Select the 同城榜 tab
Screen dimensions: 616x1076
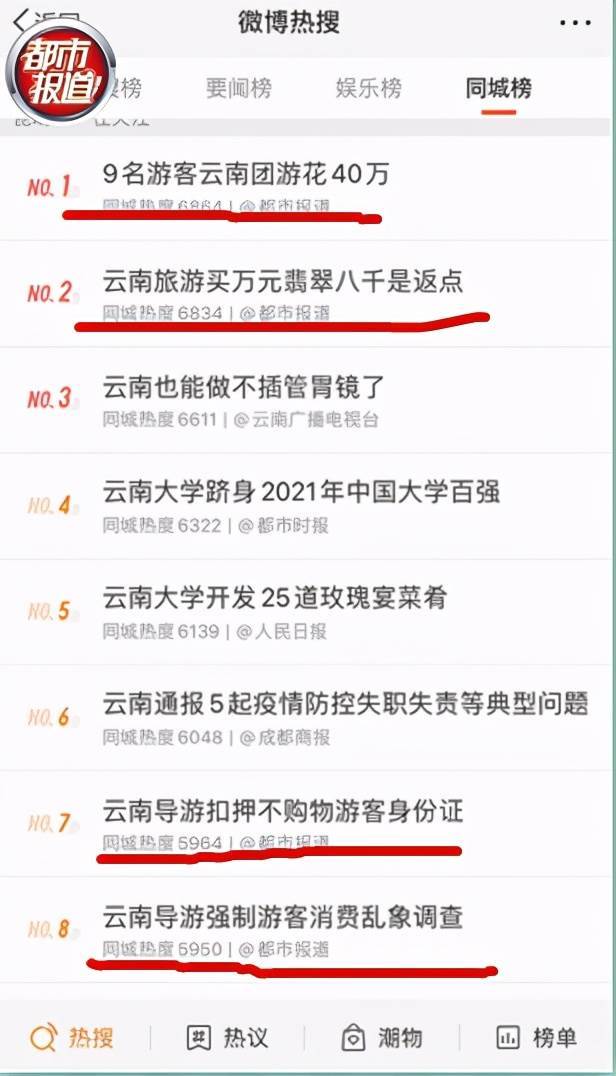[499, 88]
